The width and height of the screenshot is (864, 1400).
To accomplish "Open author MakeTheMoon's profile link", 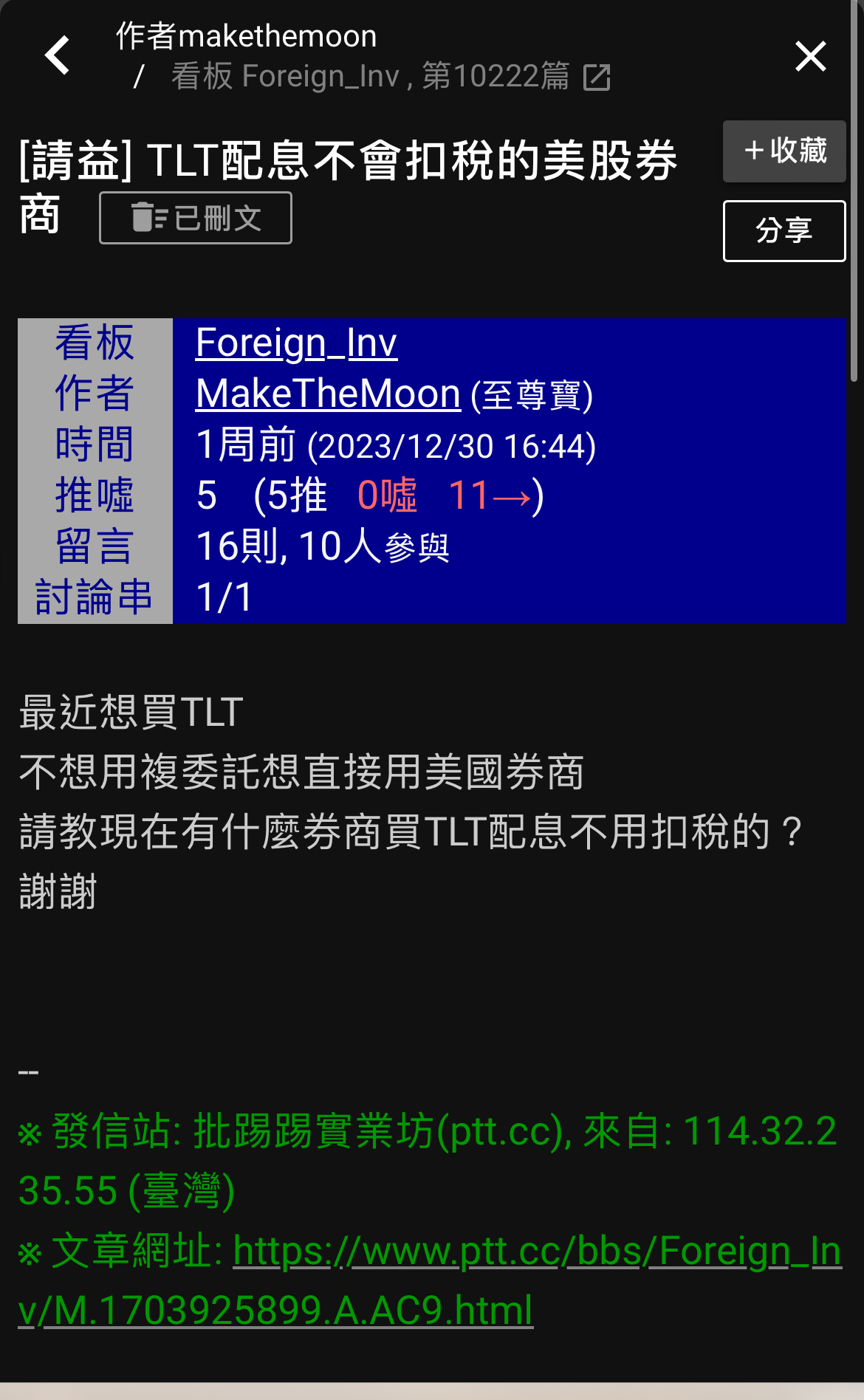I will [328, 394].
